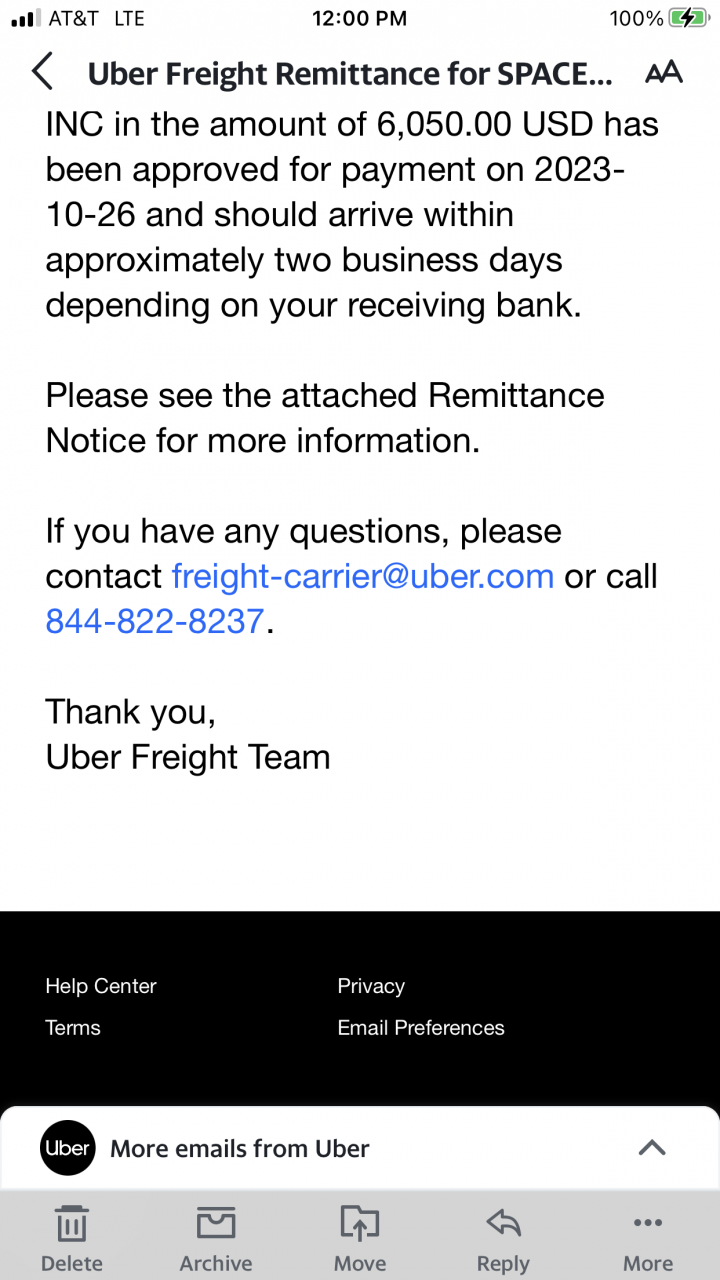Viewport: 720px width, 1280px height.
Task: Archive this email
Action: click(x=216, y=1240)
